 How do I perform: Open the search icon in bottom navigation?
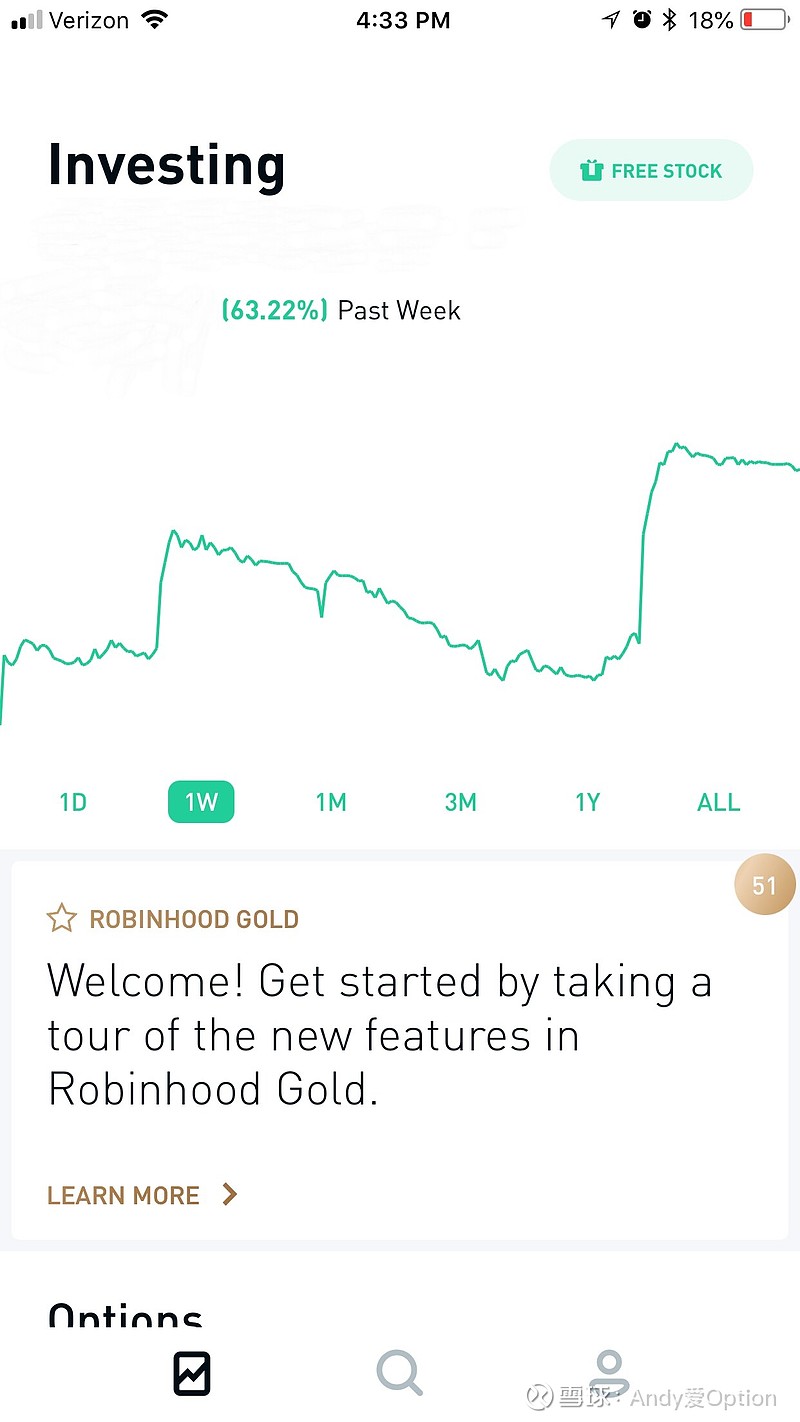[399, 1373]
